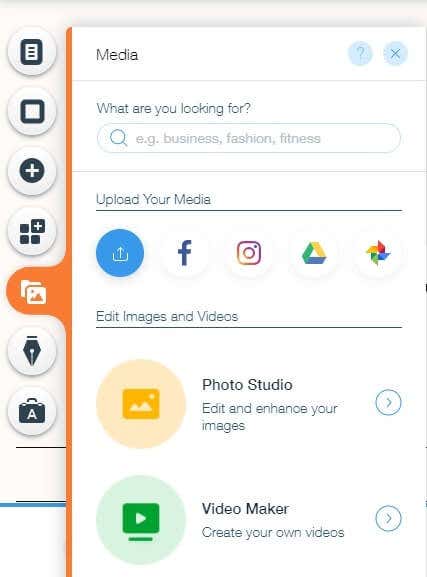427x577 pixels.
Task: Upload media from your device
Action: 120,253
